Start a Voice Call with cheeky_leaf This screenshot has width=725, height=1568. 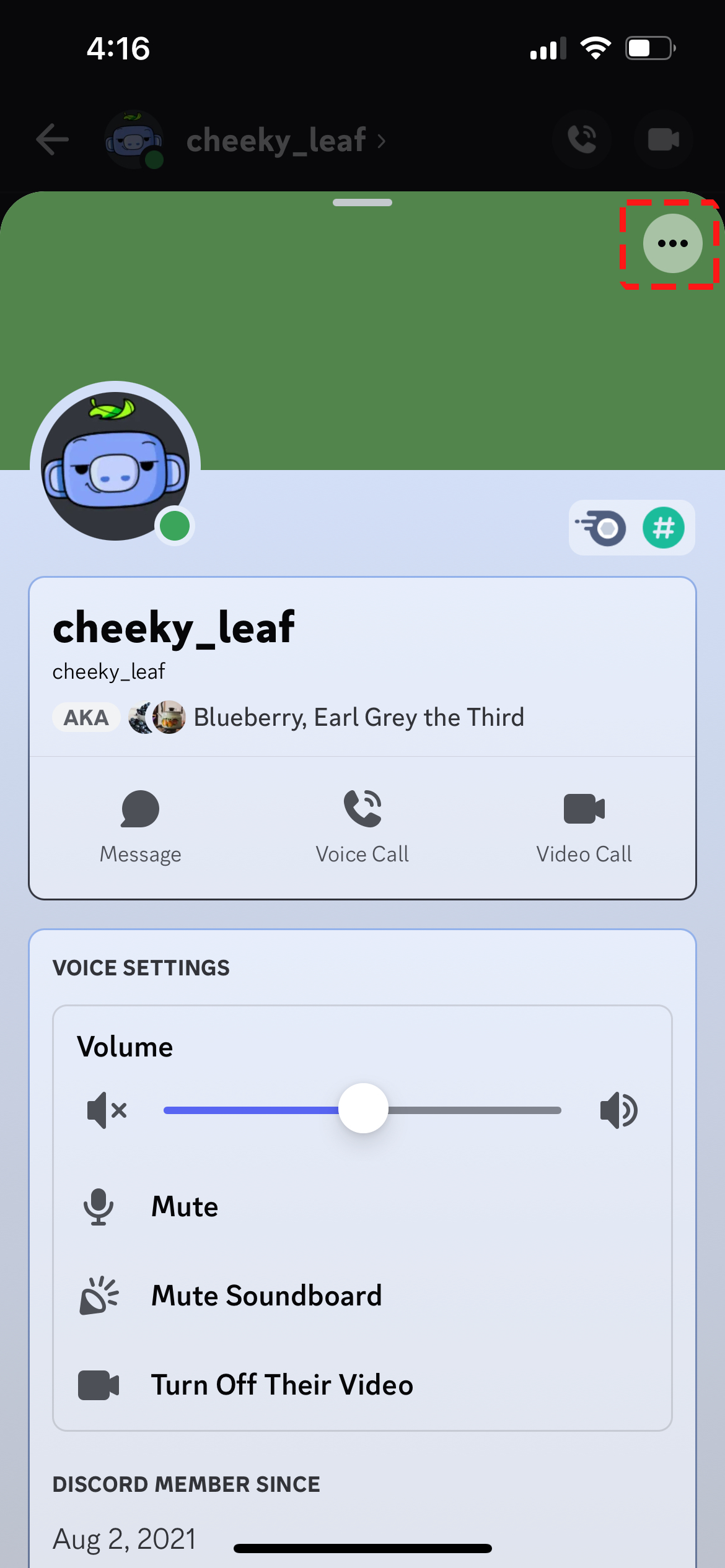362,827
